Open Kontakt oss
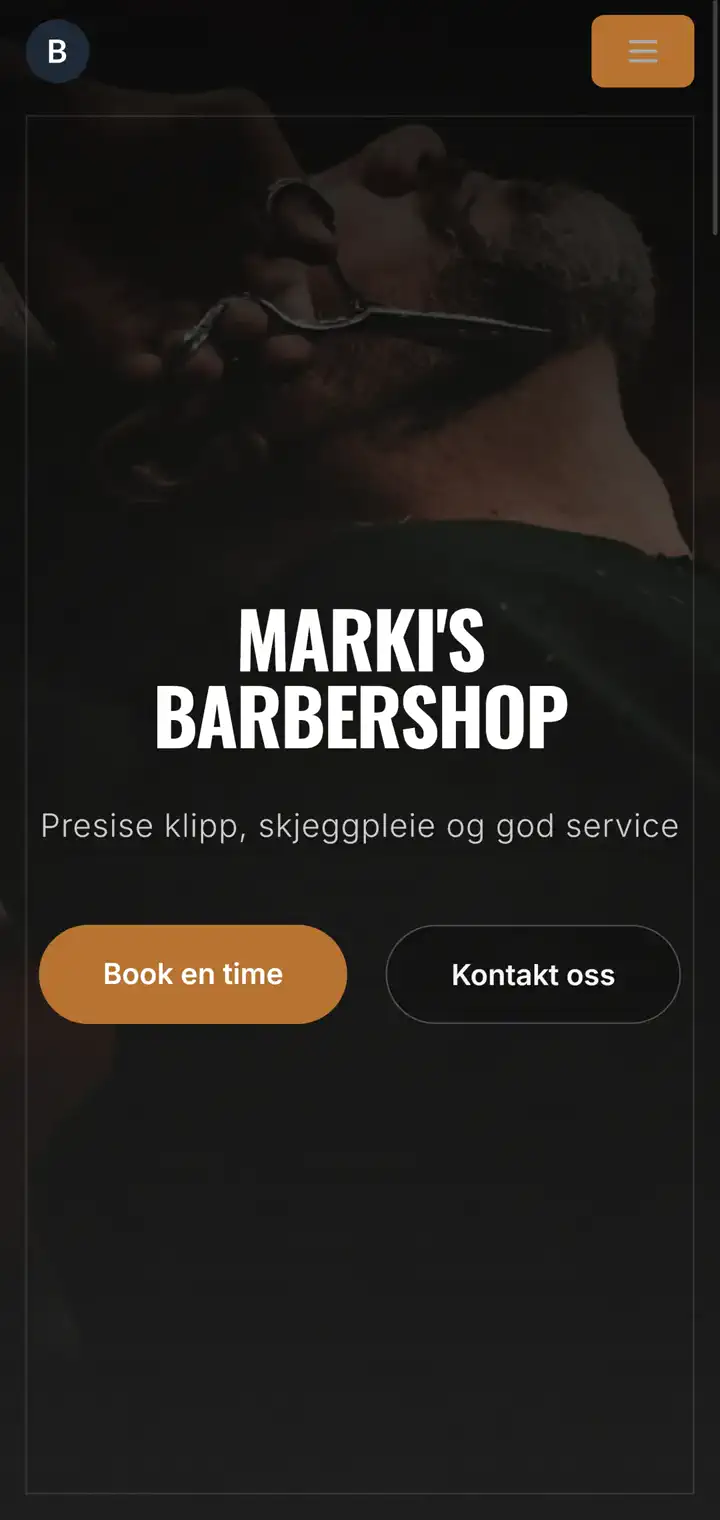Viewport: 720px width, 1520px height. tap(533, 974)
